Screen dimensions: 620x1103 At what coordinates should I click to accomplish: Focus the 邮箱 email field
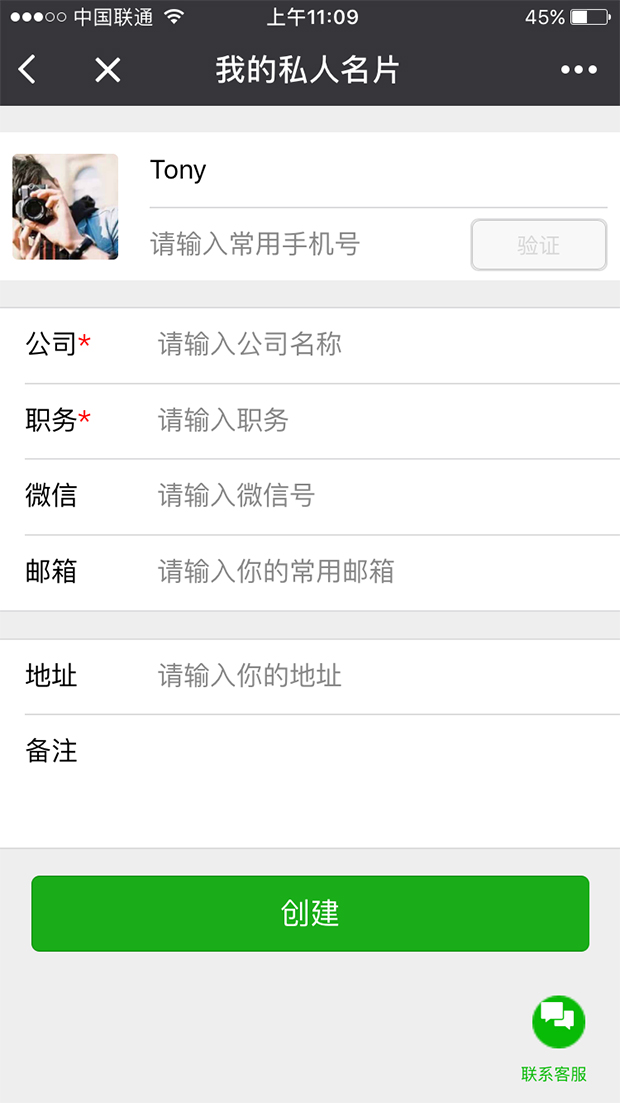[x=380, y=572]
